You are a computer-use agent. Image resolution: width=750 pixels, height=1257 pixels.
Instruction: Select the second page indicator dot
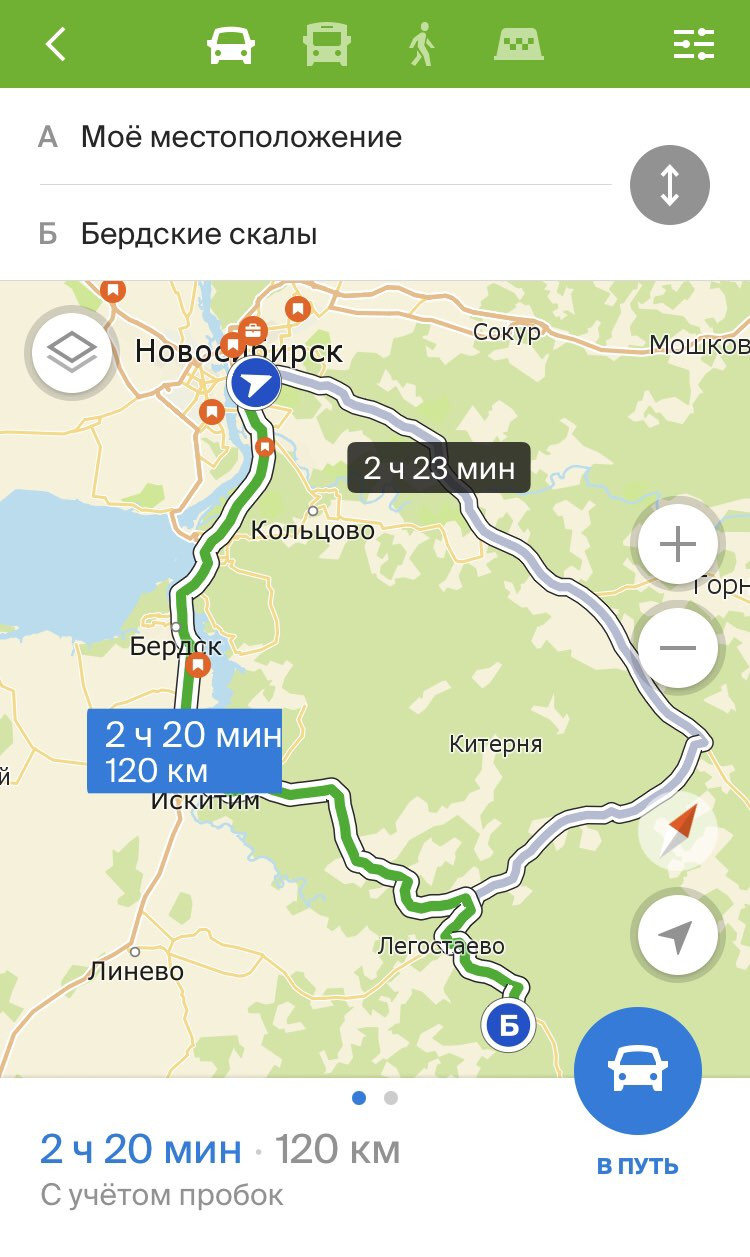[391, 1098]
